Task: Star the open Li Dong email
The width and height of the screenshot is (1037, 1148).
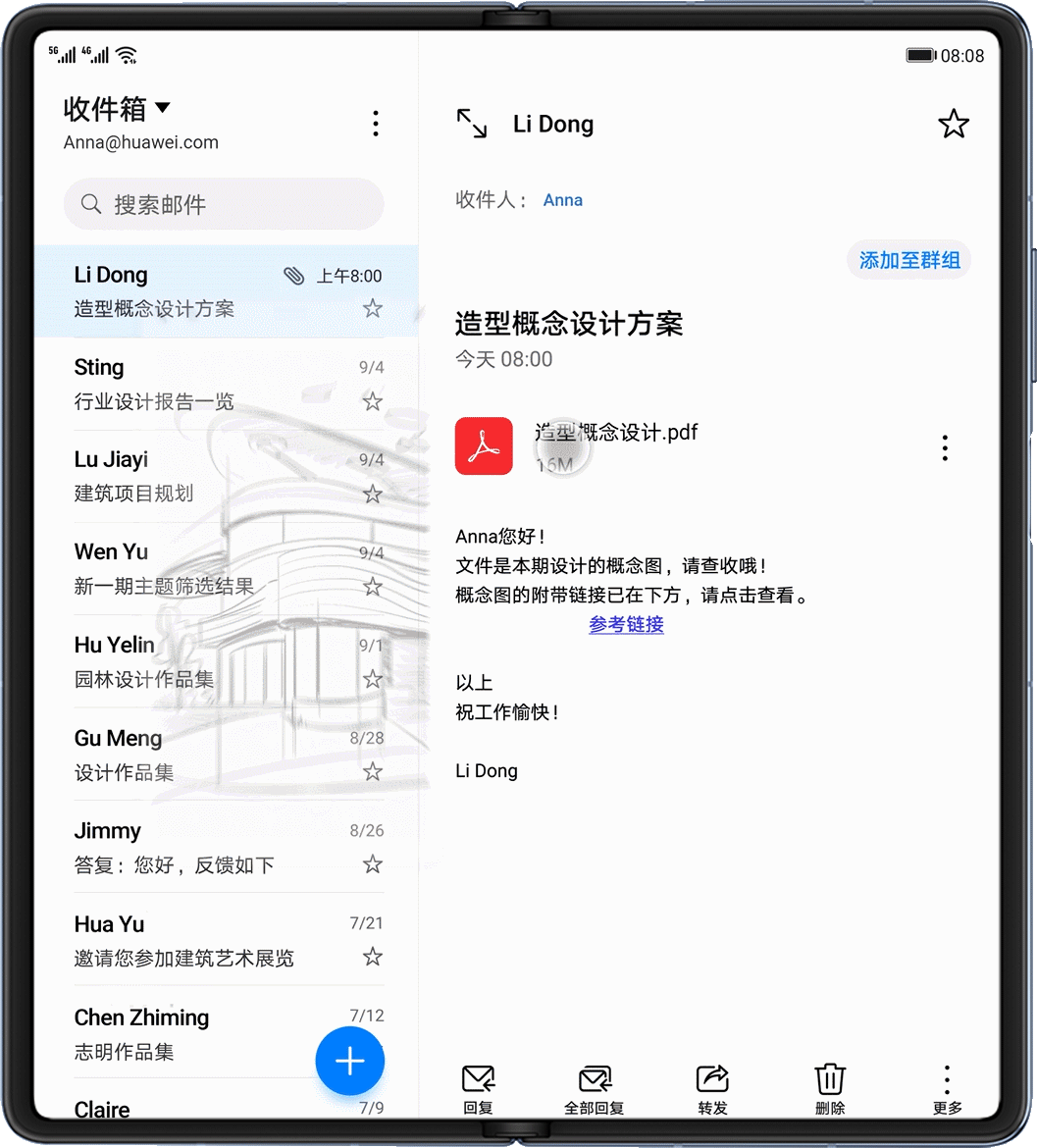Action: pos(954,125)
